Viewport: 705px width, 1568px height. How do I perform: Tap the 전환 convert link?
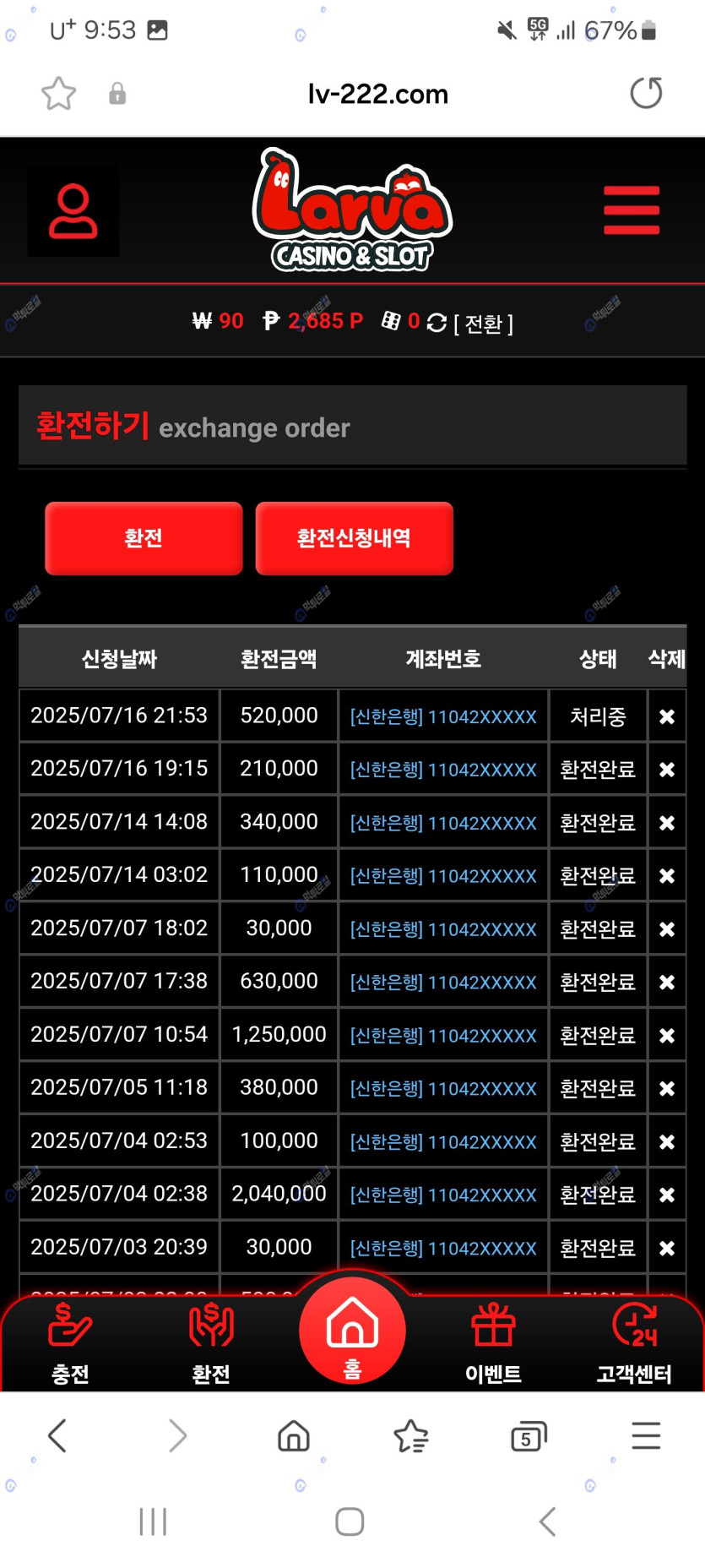click(x=483, y=323)
